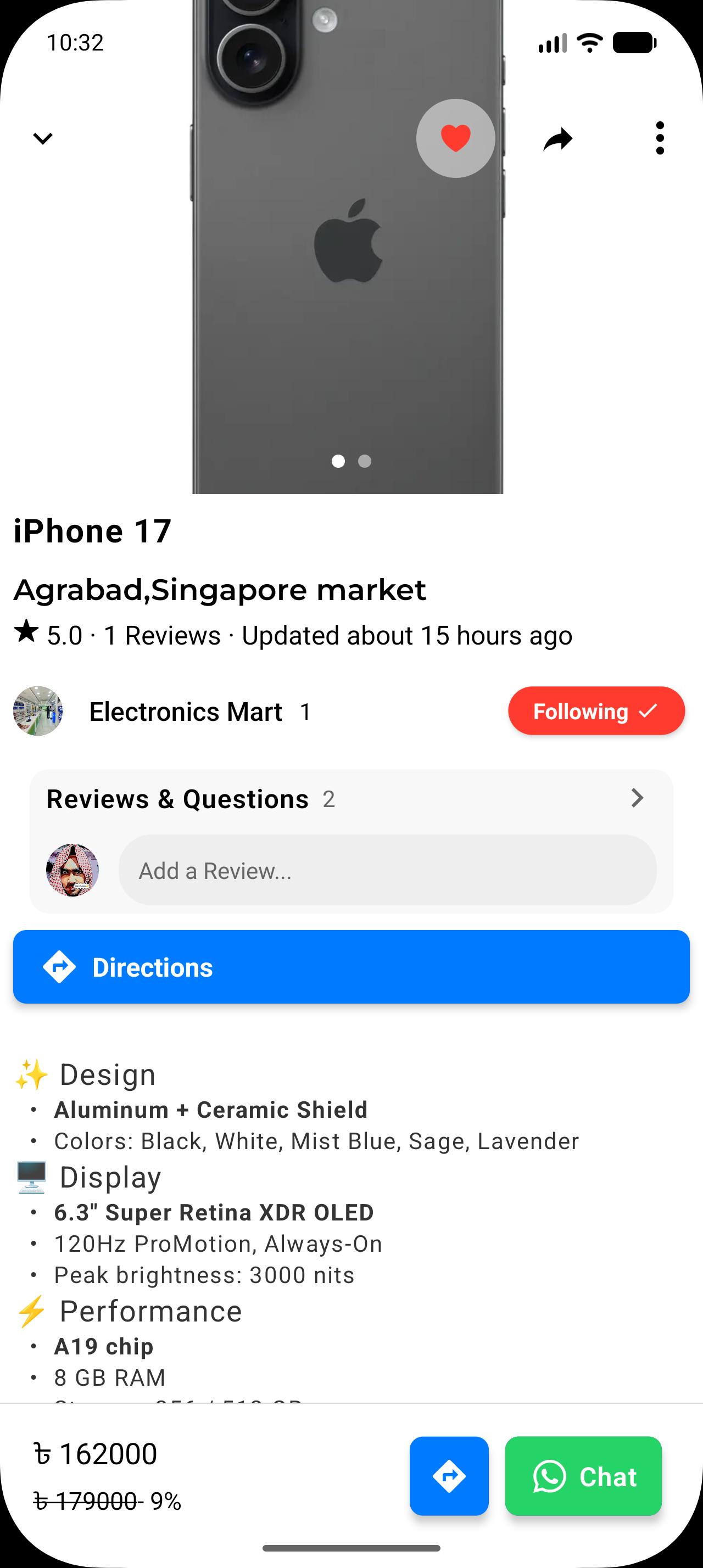Viewport: 703px width, 1568px height.
Task: Open the three-dot options menu
Action: (660, 138)
